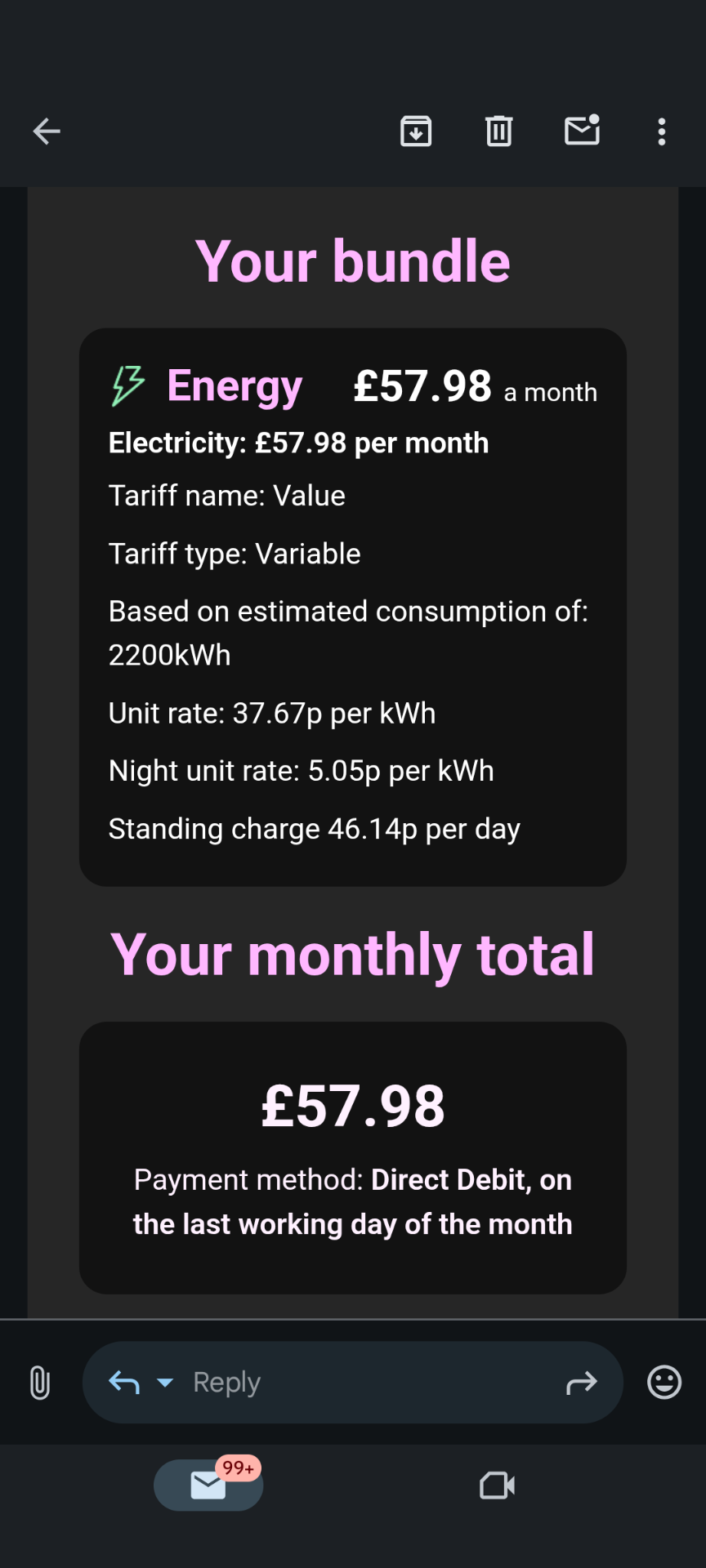This screenshot has height=1568, width=706.
Task: Expand the reply options dropdown arrow
Action: click(x=165, y=1383)
